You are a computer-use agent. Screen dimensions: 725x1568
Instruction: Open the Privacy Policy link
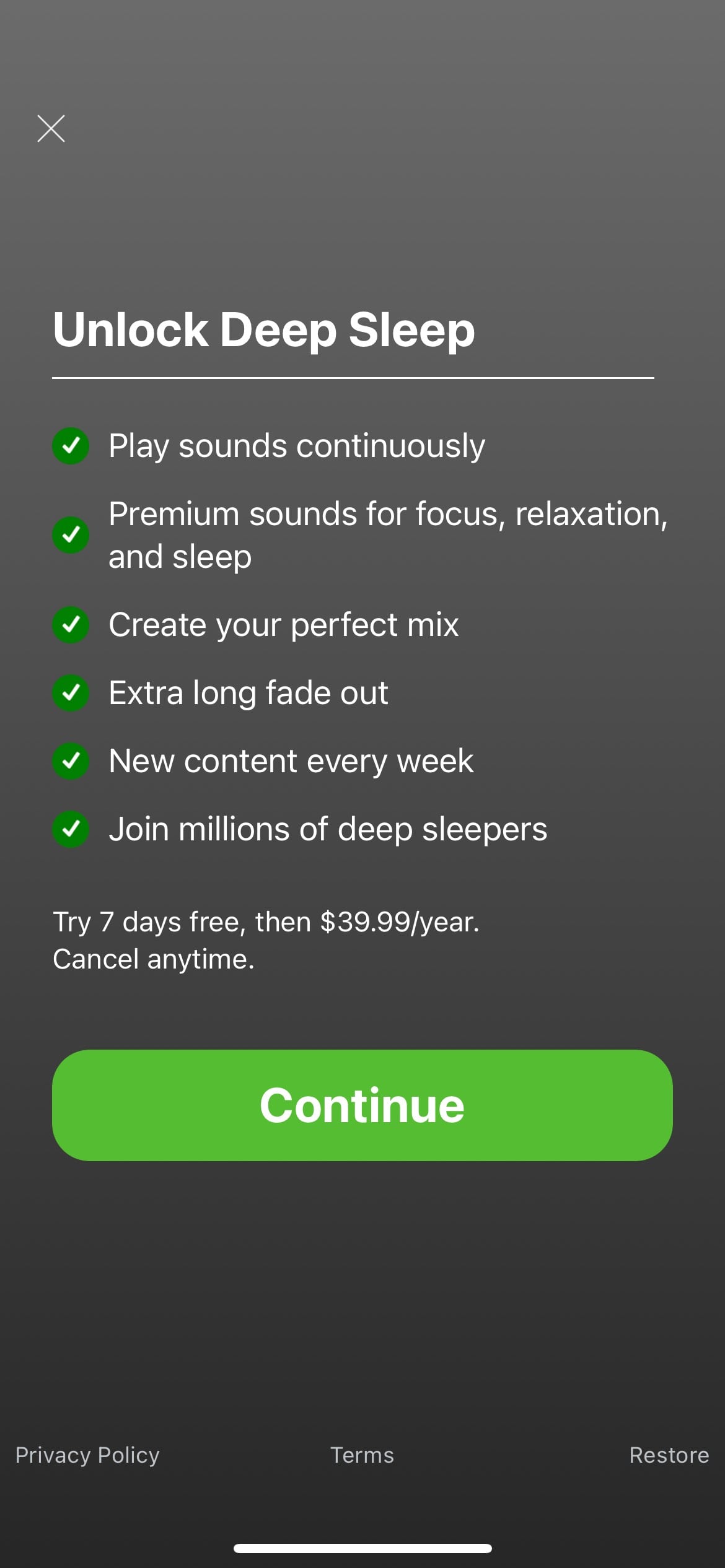pos(87,1455)
